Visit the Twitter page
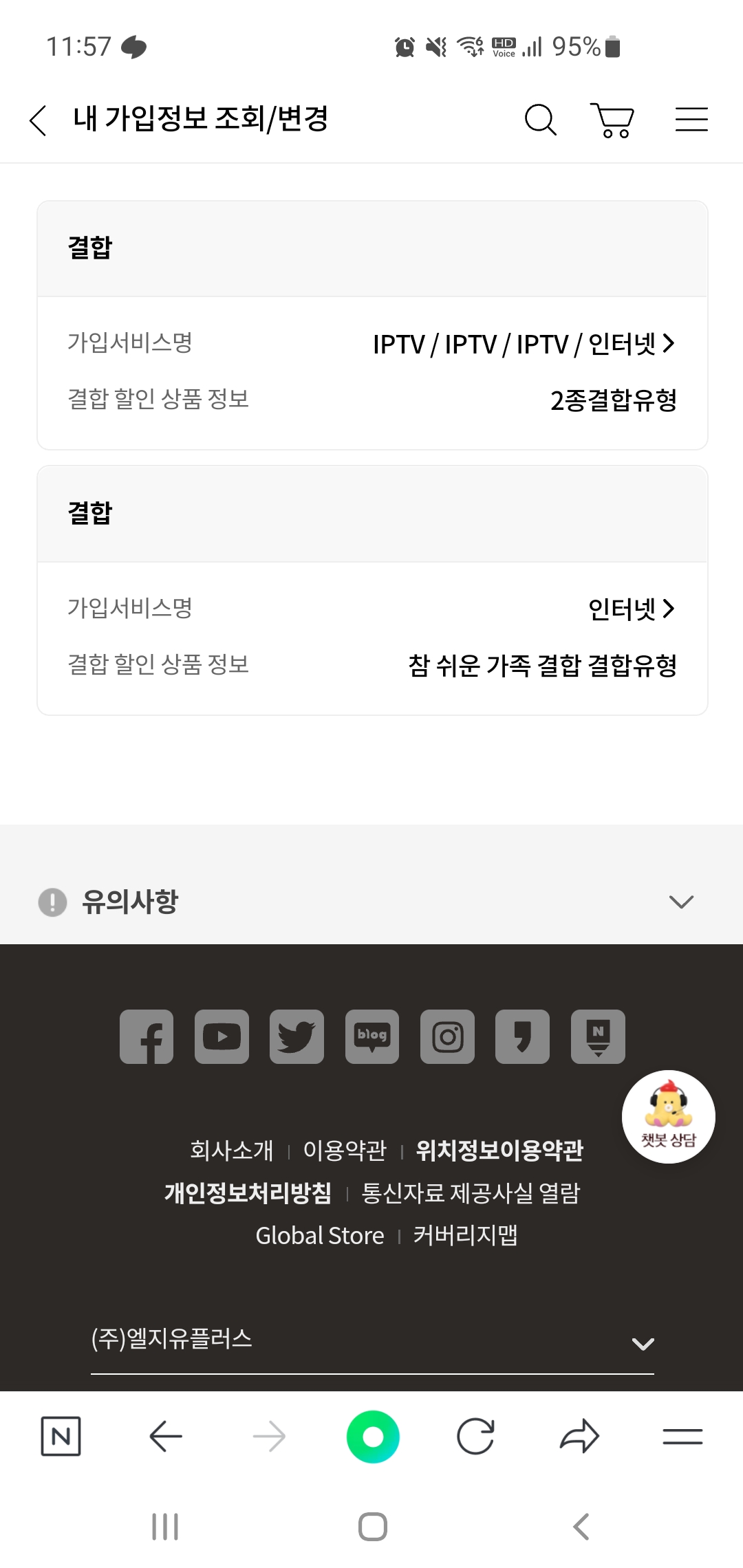Viewport: 743px width, 1568px height. point(297,1036)
